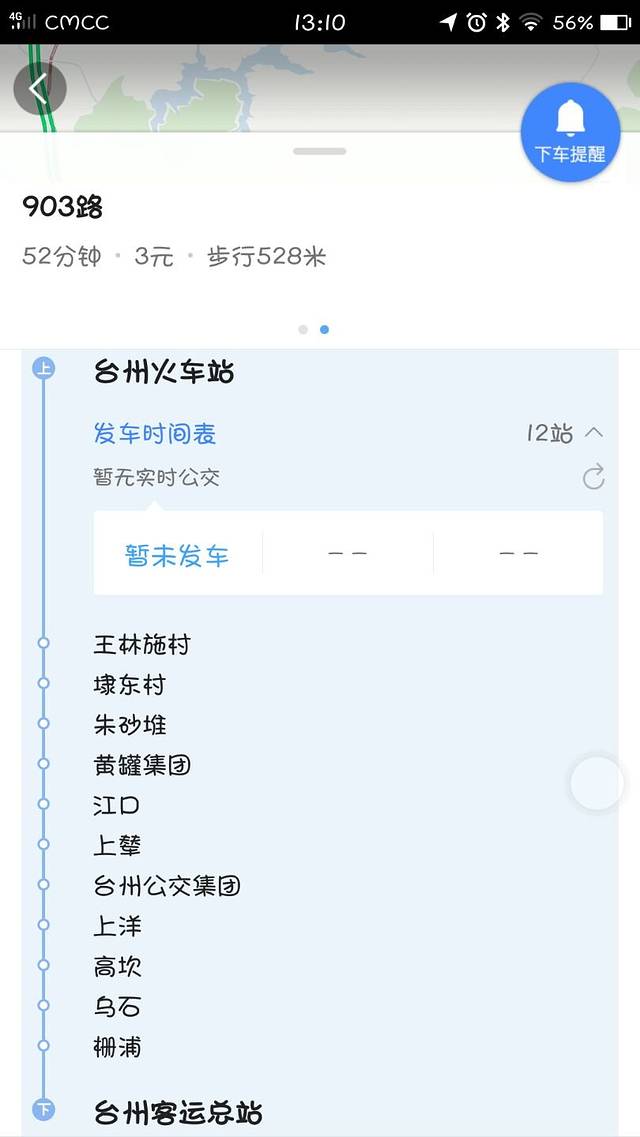Open the 发车时间表 departure timetable

155,434
